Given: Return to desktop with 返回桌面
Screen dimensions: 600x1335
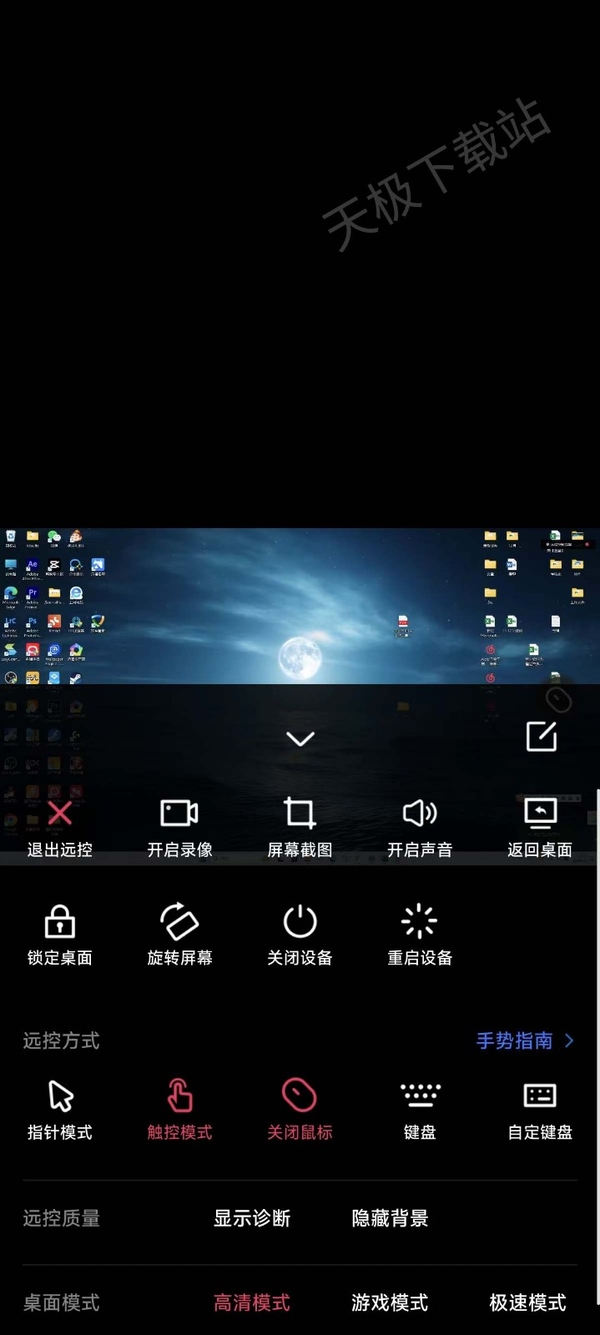Looking at the screenshot, I should pyautogui.click(x=540, y=828).
